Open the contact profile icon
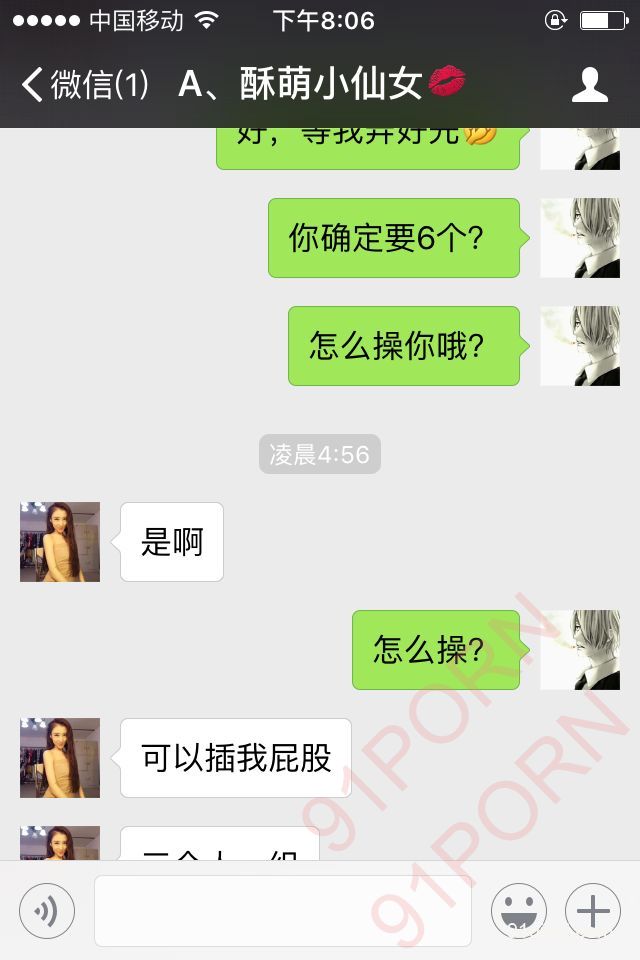The image size is (640, 960). pos(589,85)
